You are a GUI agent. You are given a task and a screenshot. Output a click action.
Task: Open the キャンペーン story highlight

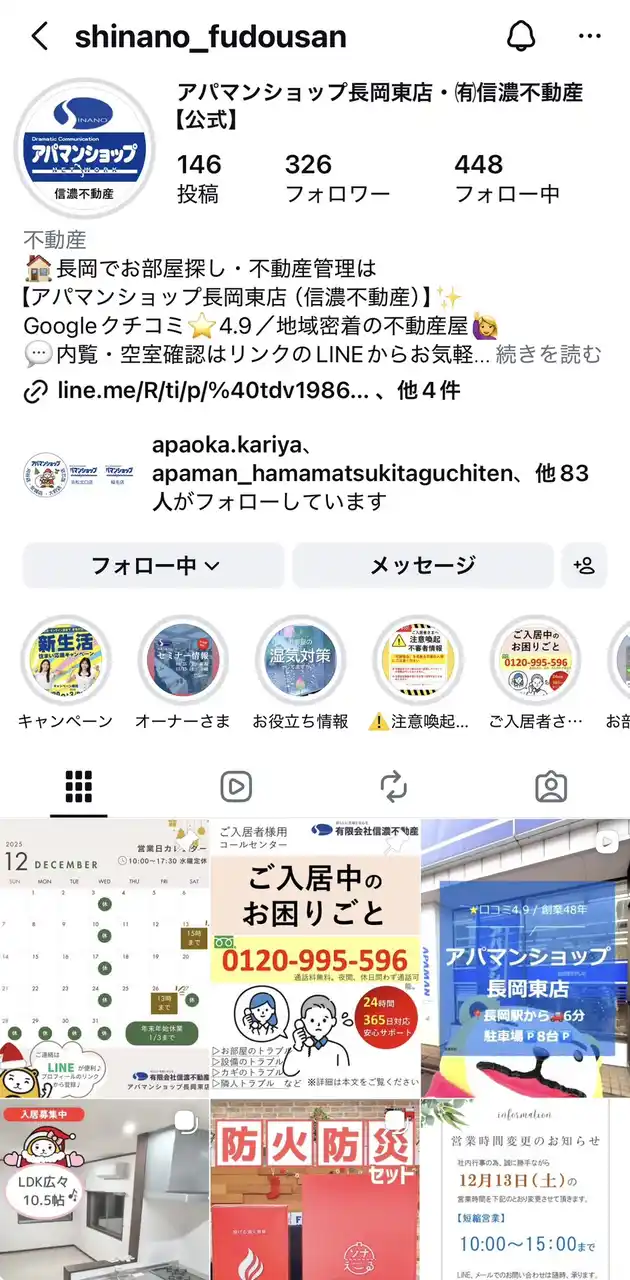[66, 661]
